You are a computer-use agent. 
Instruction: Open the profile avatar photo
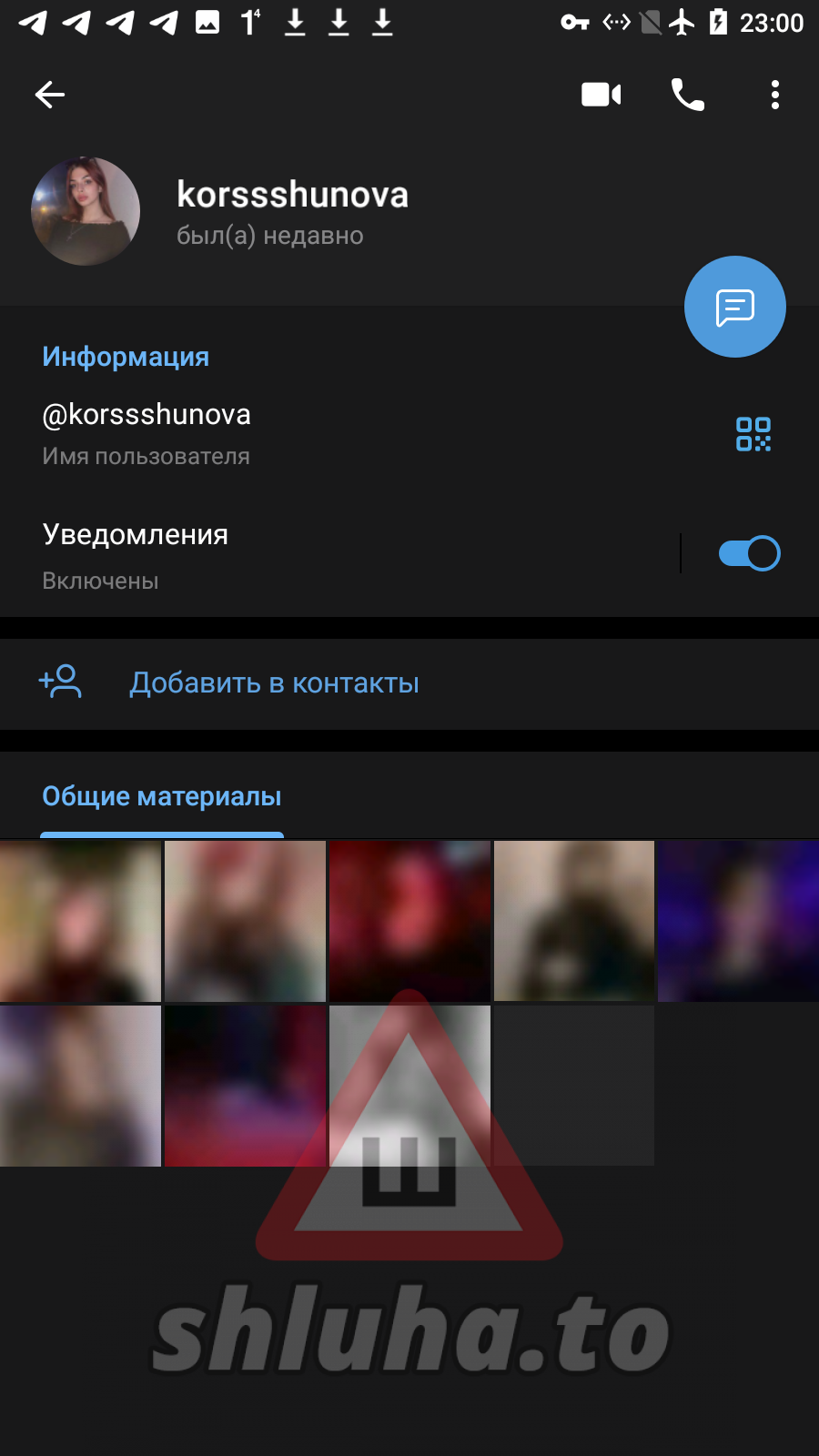86,211
